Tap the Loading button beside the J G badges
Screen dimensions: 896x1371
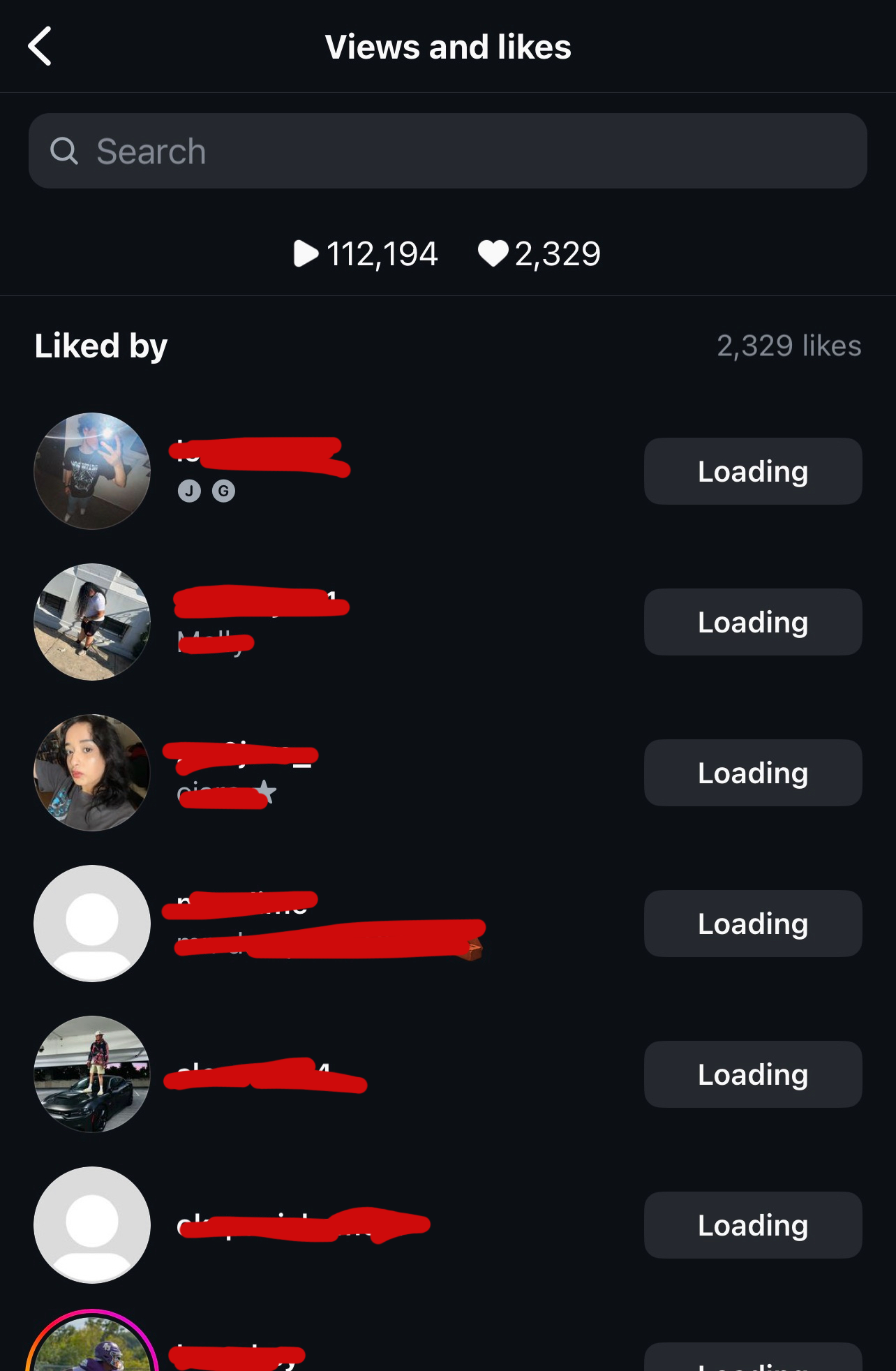752,471
